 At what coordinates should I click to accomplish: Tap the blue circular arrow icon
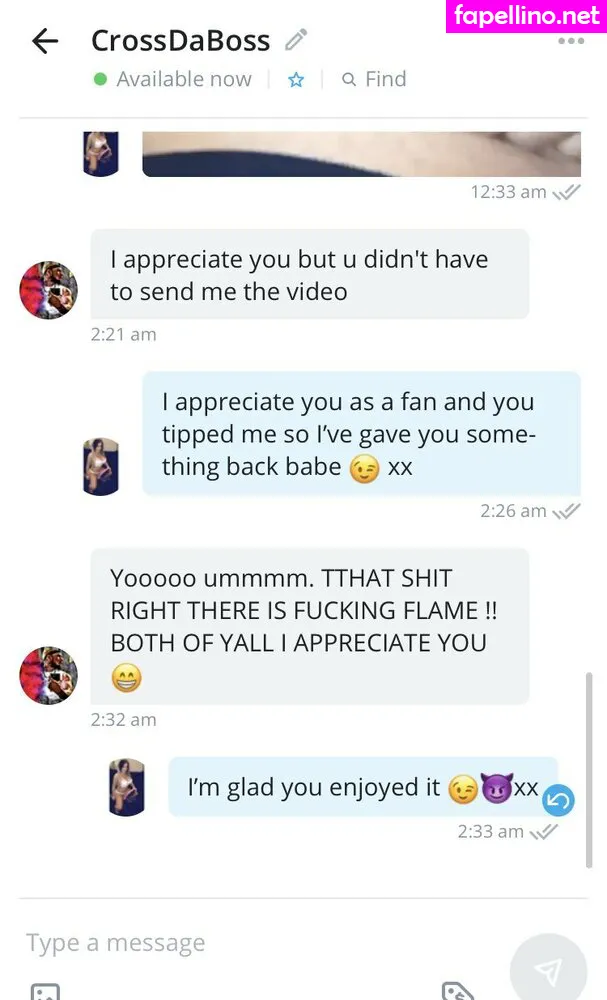click(x=558, y=800)
